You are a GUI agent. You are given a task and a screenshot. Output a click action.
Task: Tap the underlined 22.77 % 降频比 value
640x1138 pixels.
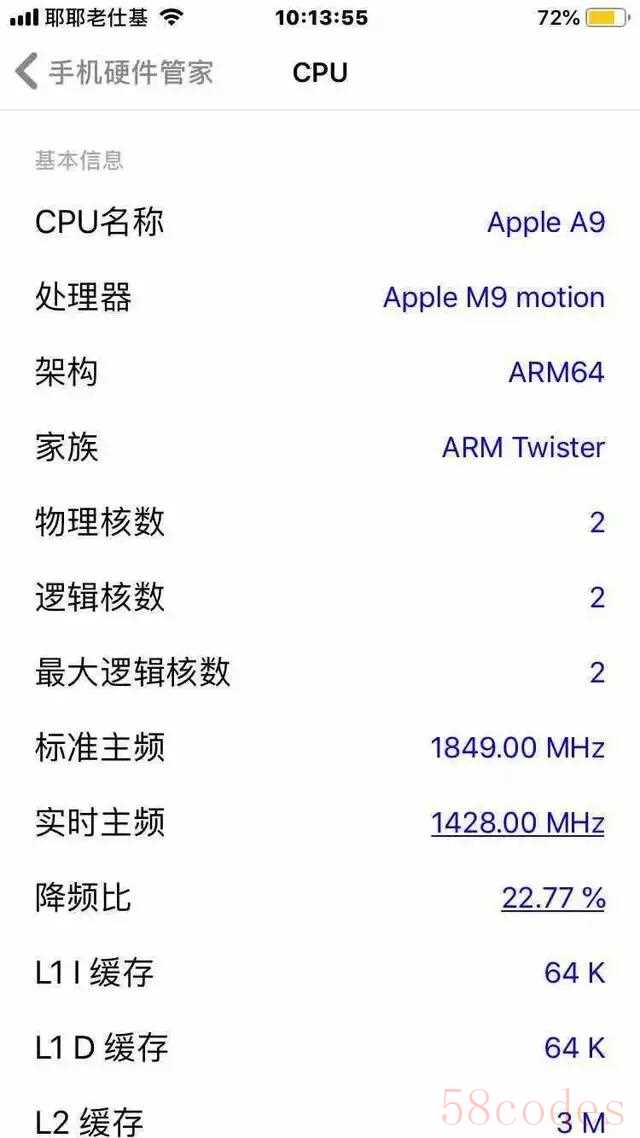coord(553,898)
